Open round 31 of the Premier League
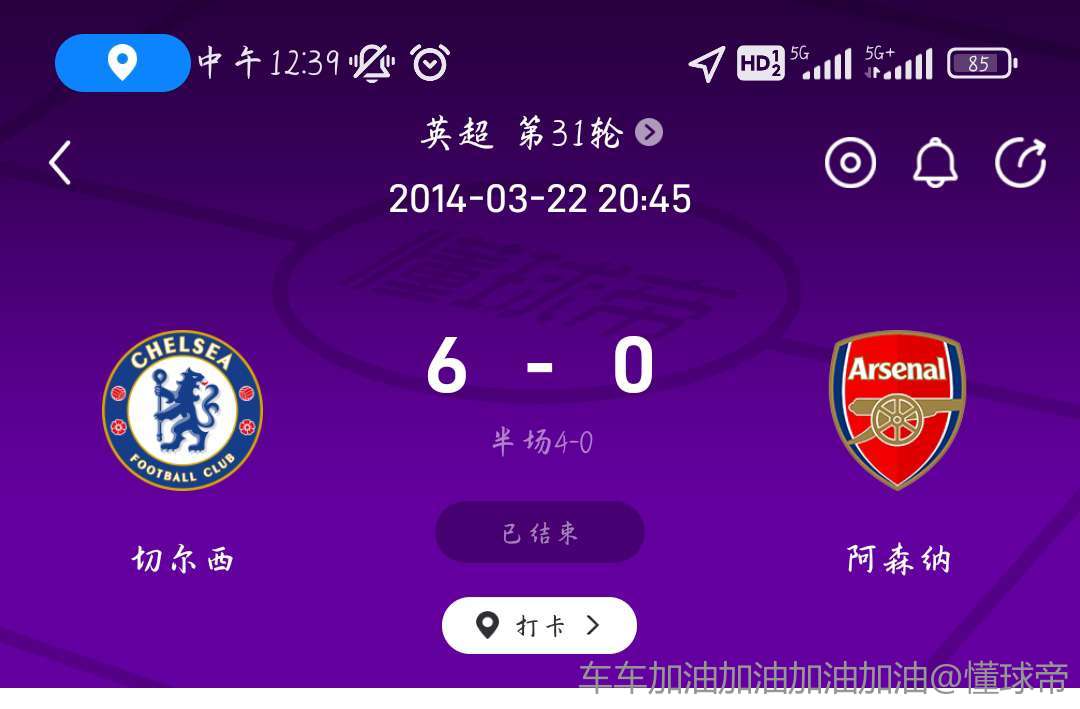This screenshot has width=1080, height=709. pos(541,133)
